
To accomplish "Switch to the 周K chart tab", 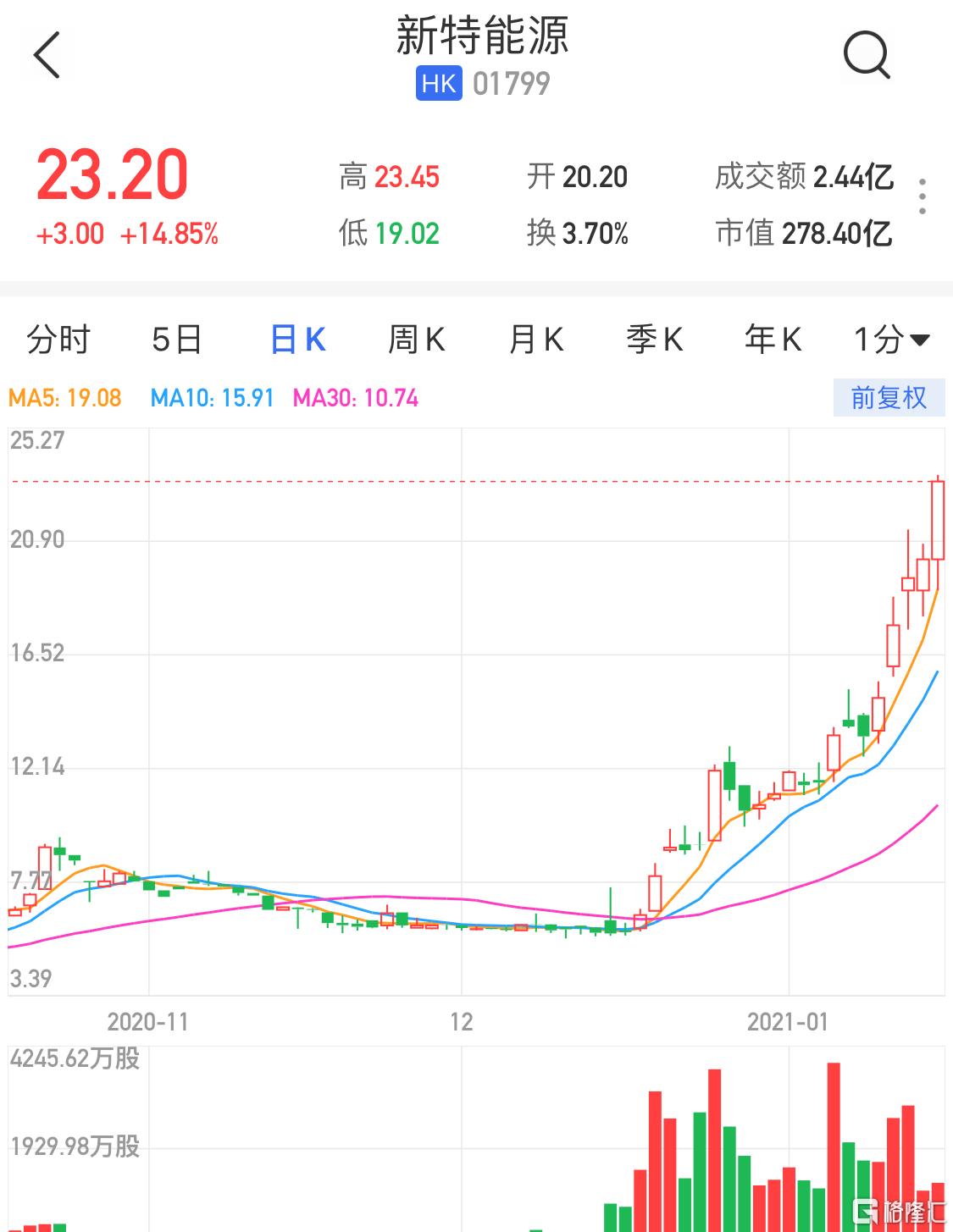I will (x=416, y=340).
